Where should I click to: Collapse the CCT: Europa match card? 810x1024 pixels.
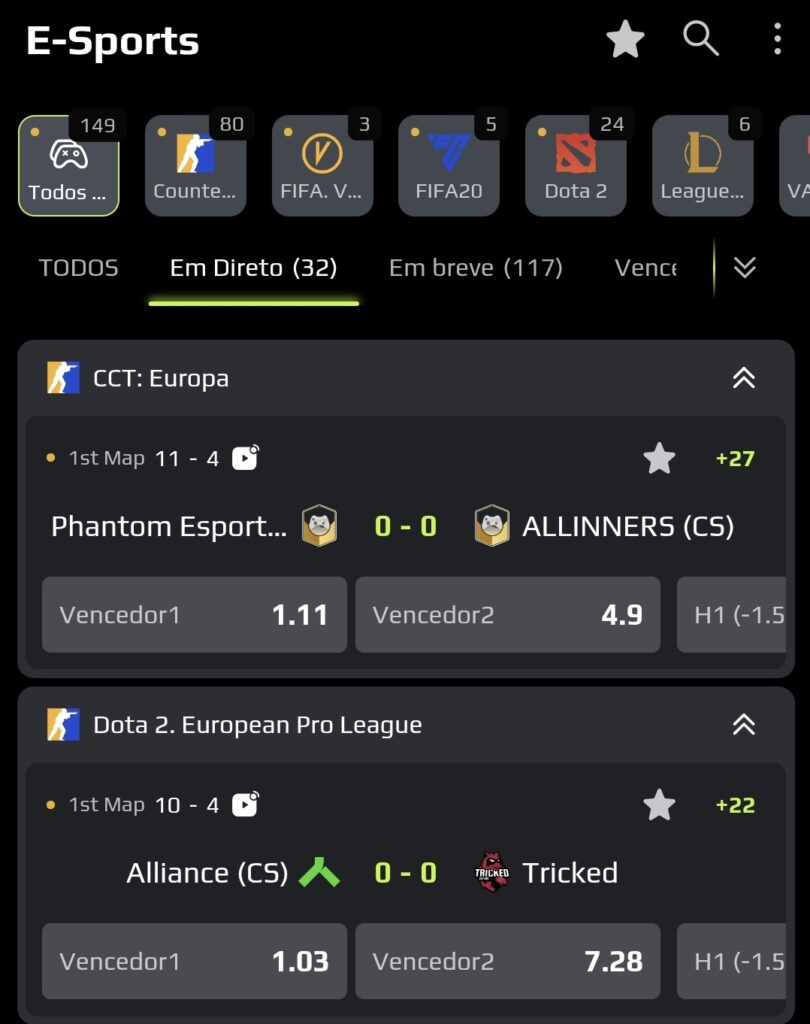tap(742, 378)
